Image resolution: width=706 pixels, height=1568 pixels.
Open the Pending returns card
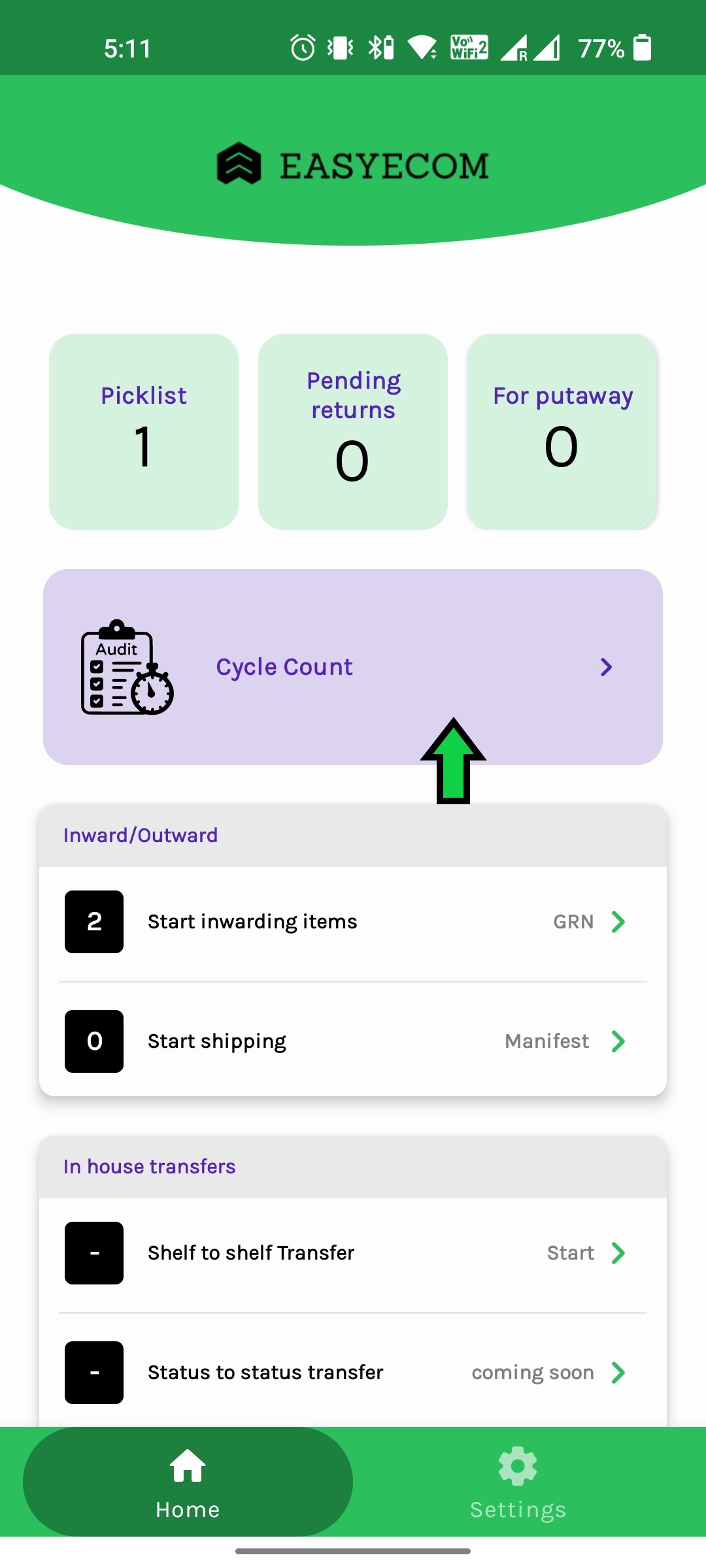(x=353, y=432)
